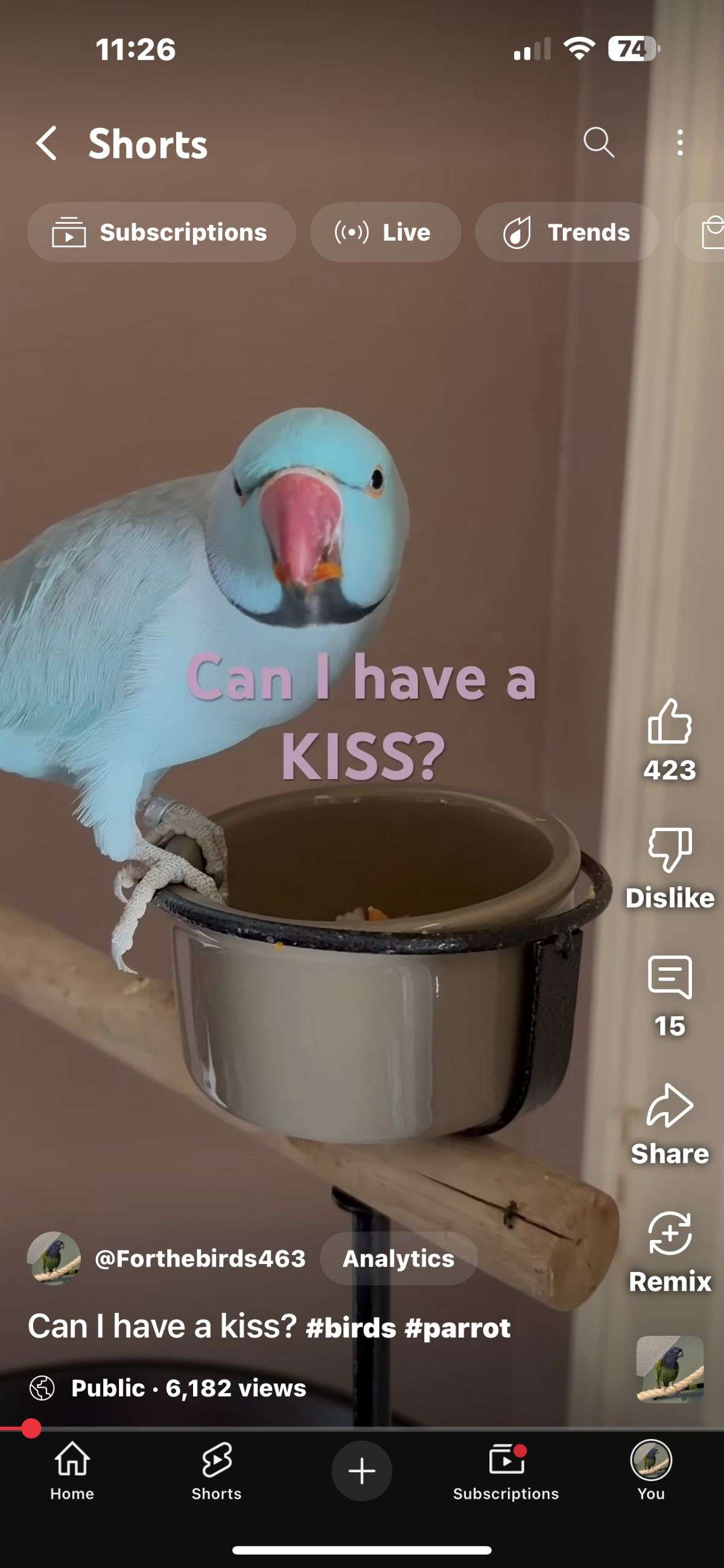Screen dimensions: 724x1568
Task: Select the Live chip
Action: [x=385, y=232]
